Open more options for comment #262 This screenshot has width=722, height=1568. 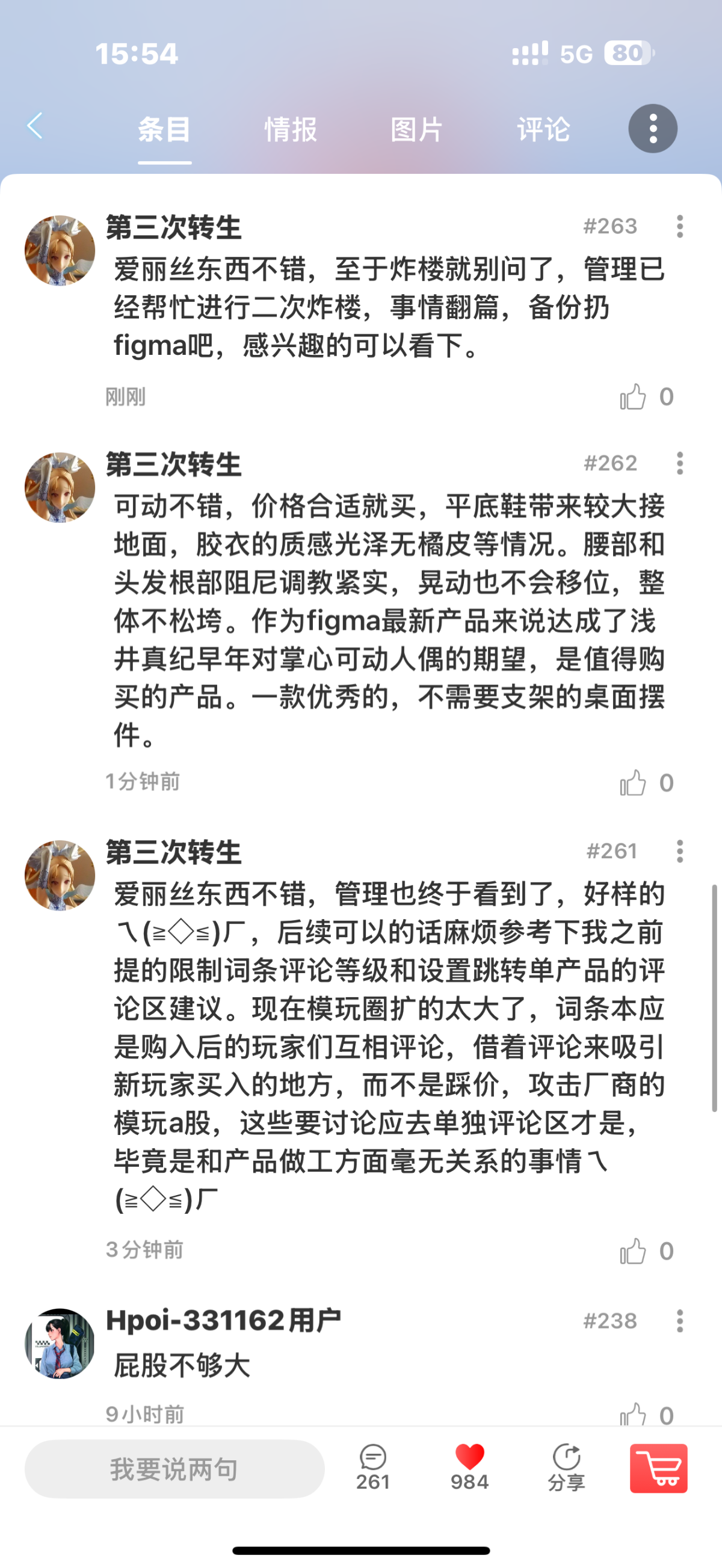tap(679, 464)
